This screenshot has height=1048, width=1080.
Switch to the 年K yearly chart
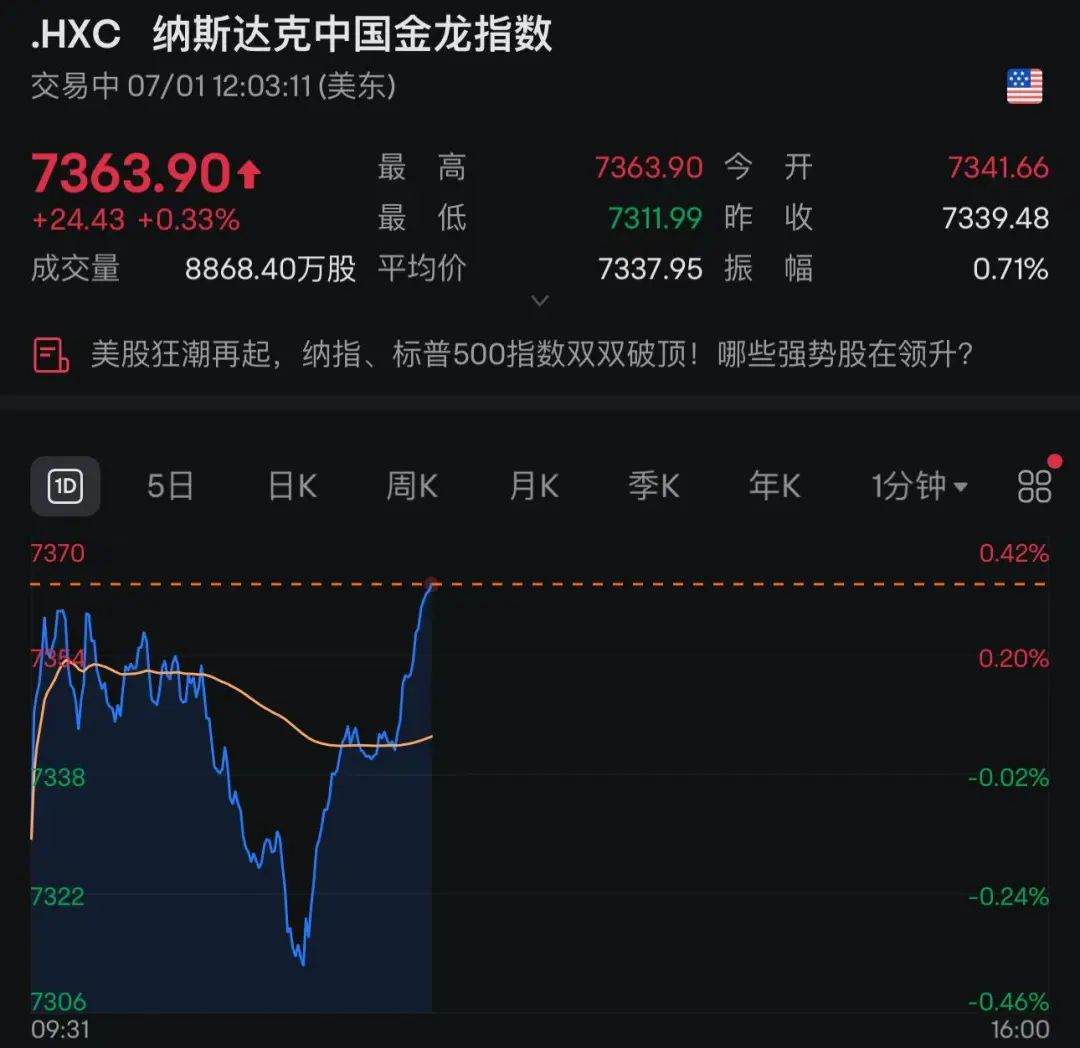tap(775, 487)
